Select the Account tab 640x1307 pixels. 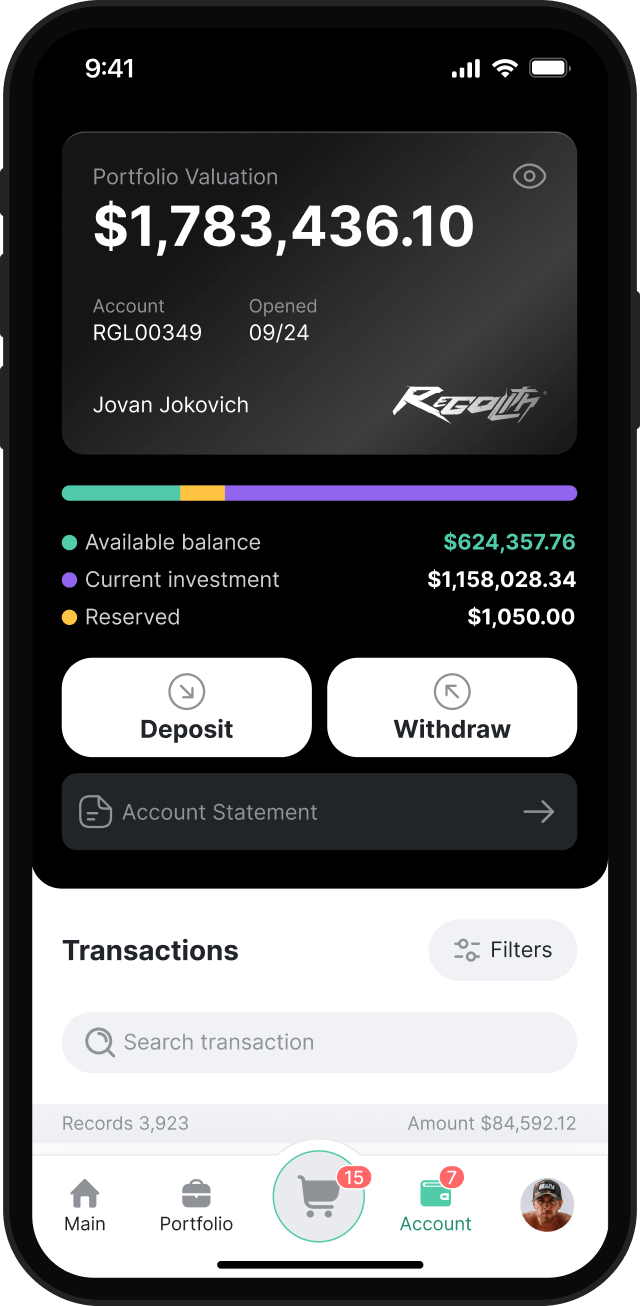click(x=436, y=1205)
